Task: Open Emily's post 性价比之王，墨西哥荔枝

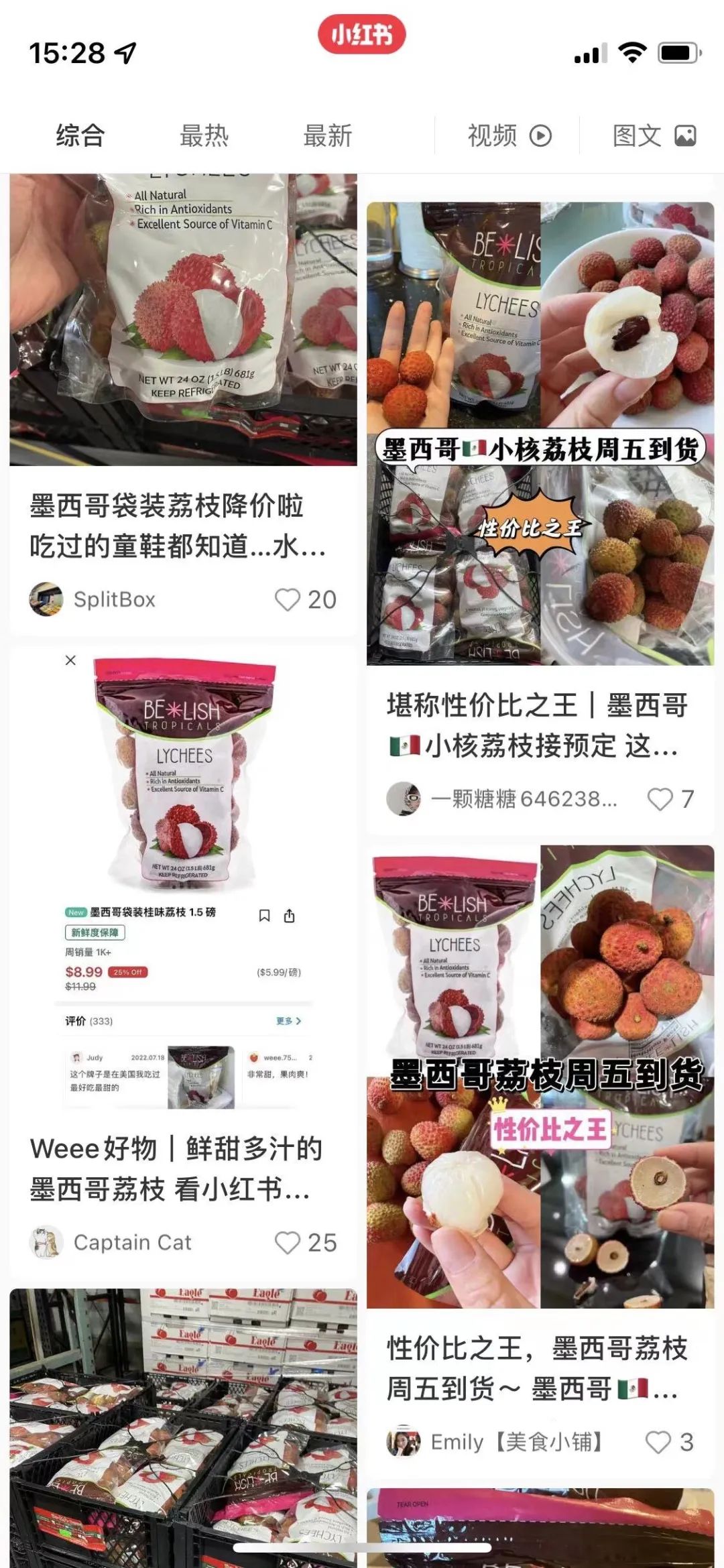Action: click(x=536, y=1368)
